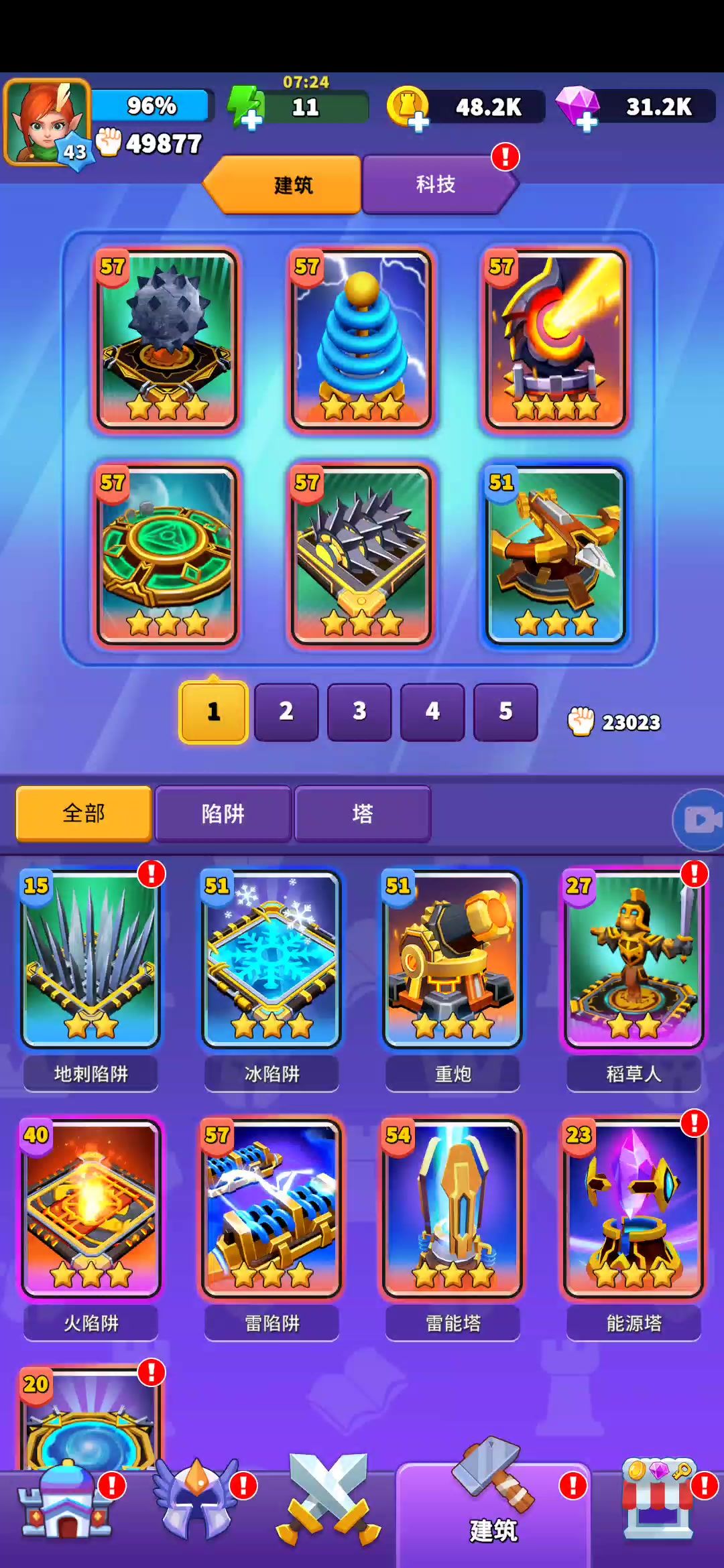Open the video camera button
Viewport: 724px width, 1568px height.
pos(700,820)
